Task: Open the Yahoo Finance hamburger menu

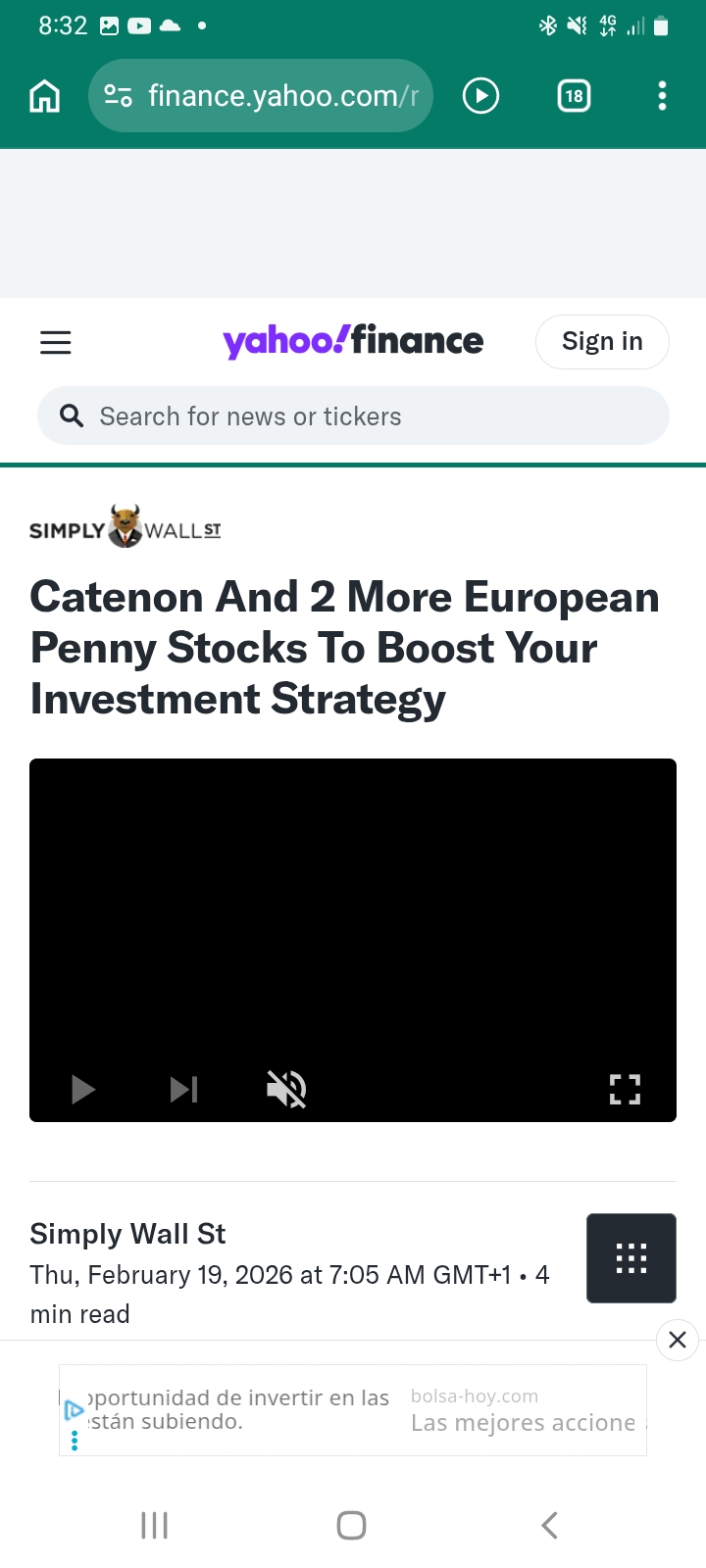Action: (x=56, y=342)
